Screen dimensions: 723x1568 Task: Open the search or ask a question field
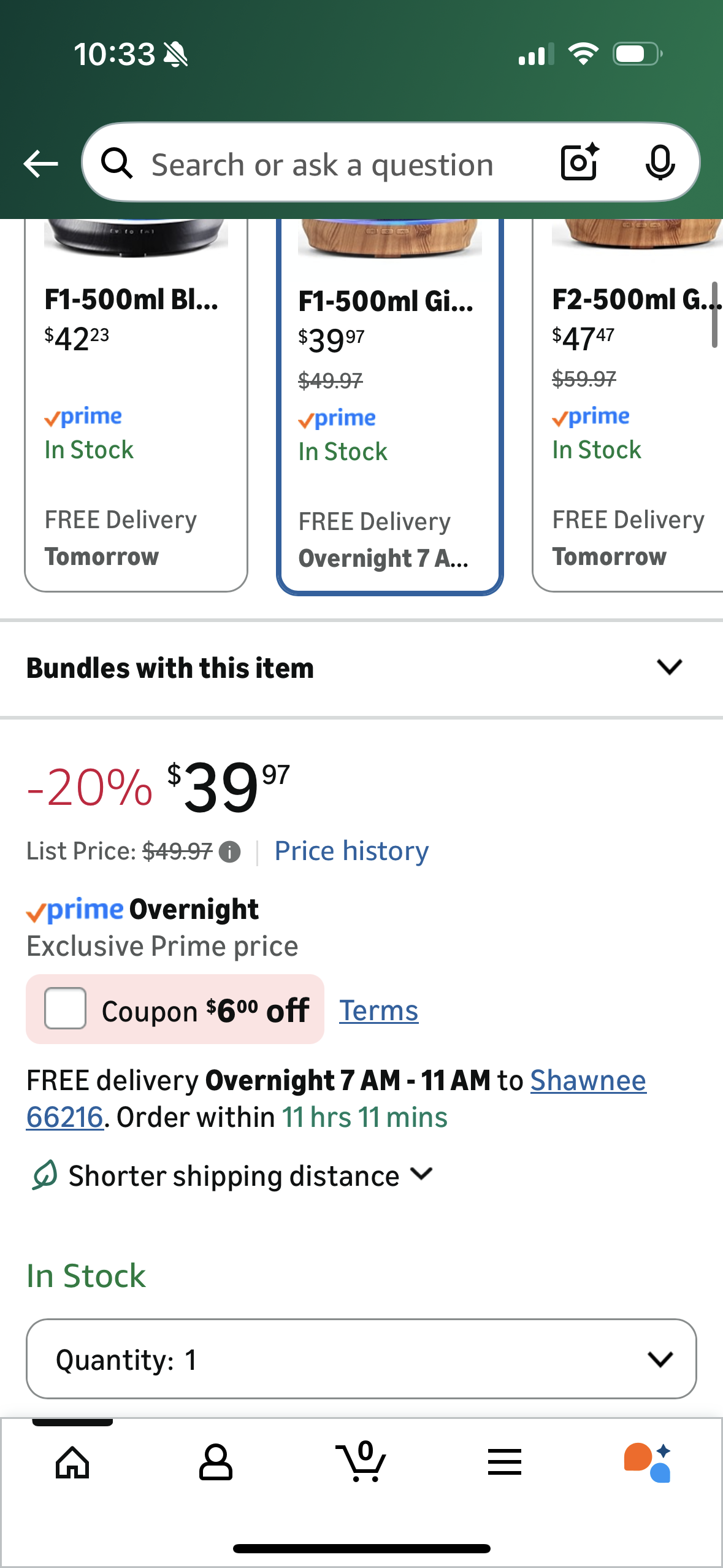322,164
